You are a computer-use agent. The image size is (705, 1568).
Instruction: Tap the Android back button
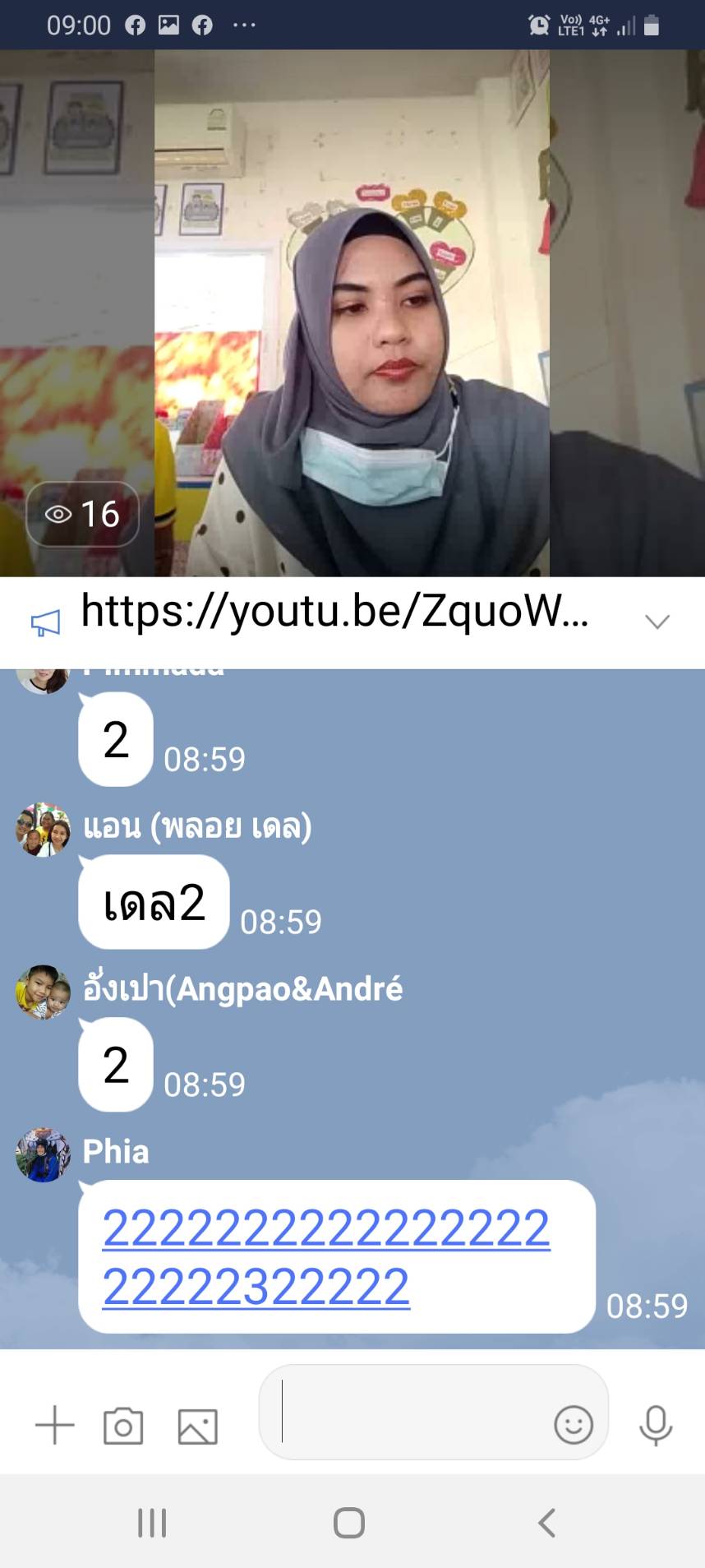point(546,1523)
